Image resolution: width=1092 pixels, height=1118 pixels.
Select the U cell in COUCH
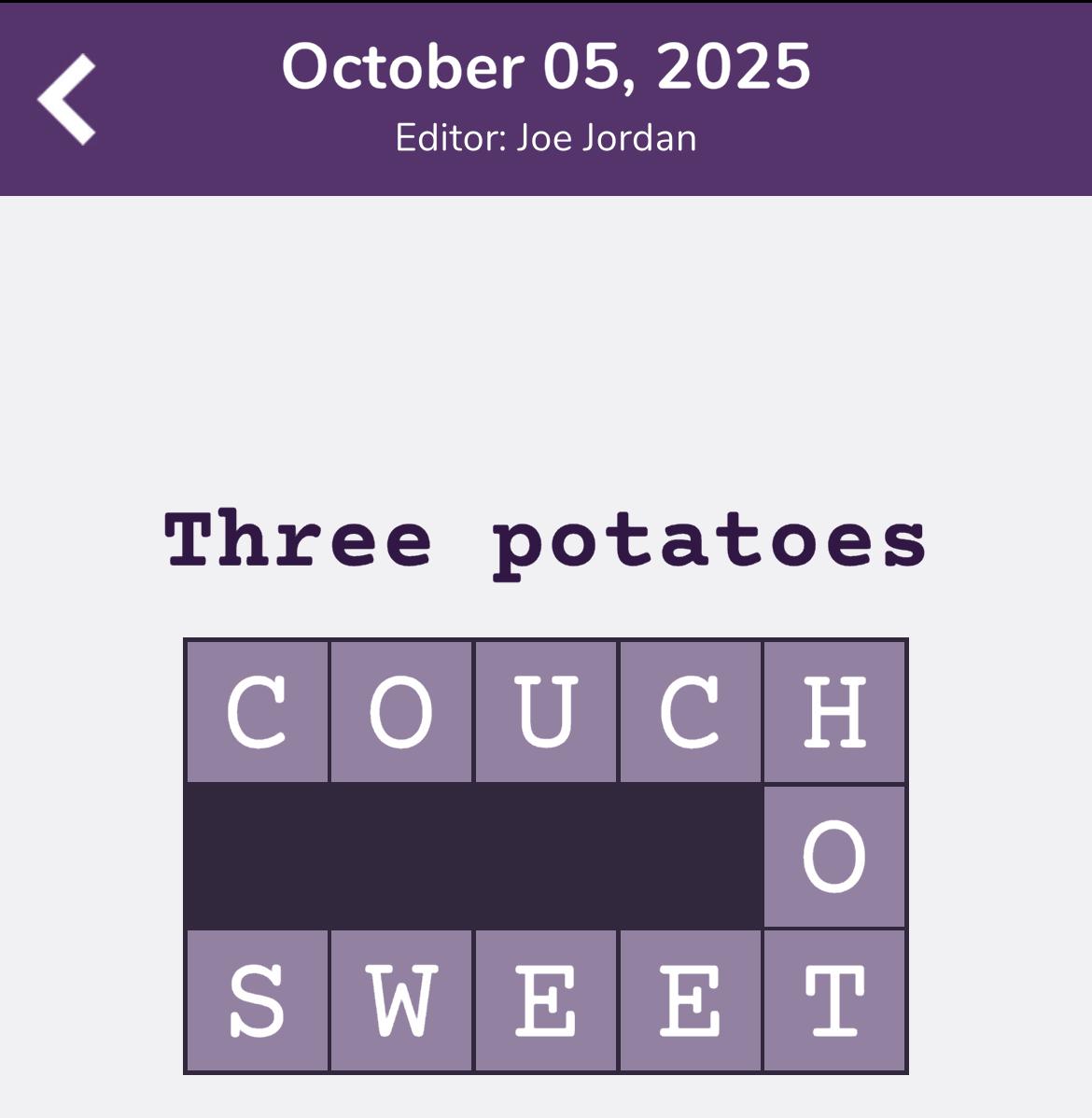[546, 712]
